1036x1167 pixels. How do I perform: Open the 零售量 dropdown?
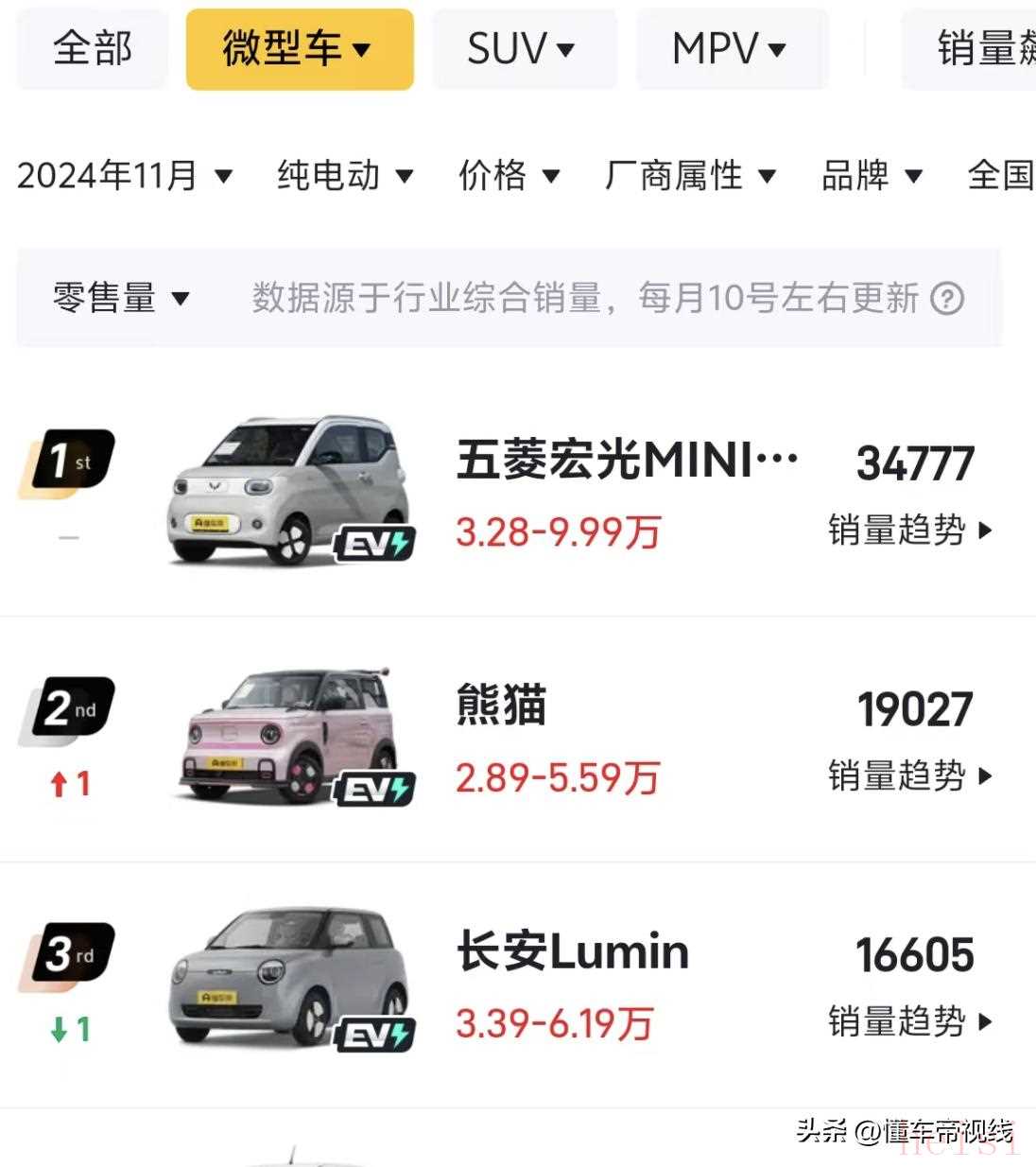pyautogui.click(x=121, y=299)
